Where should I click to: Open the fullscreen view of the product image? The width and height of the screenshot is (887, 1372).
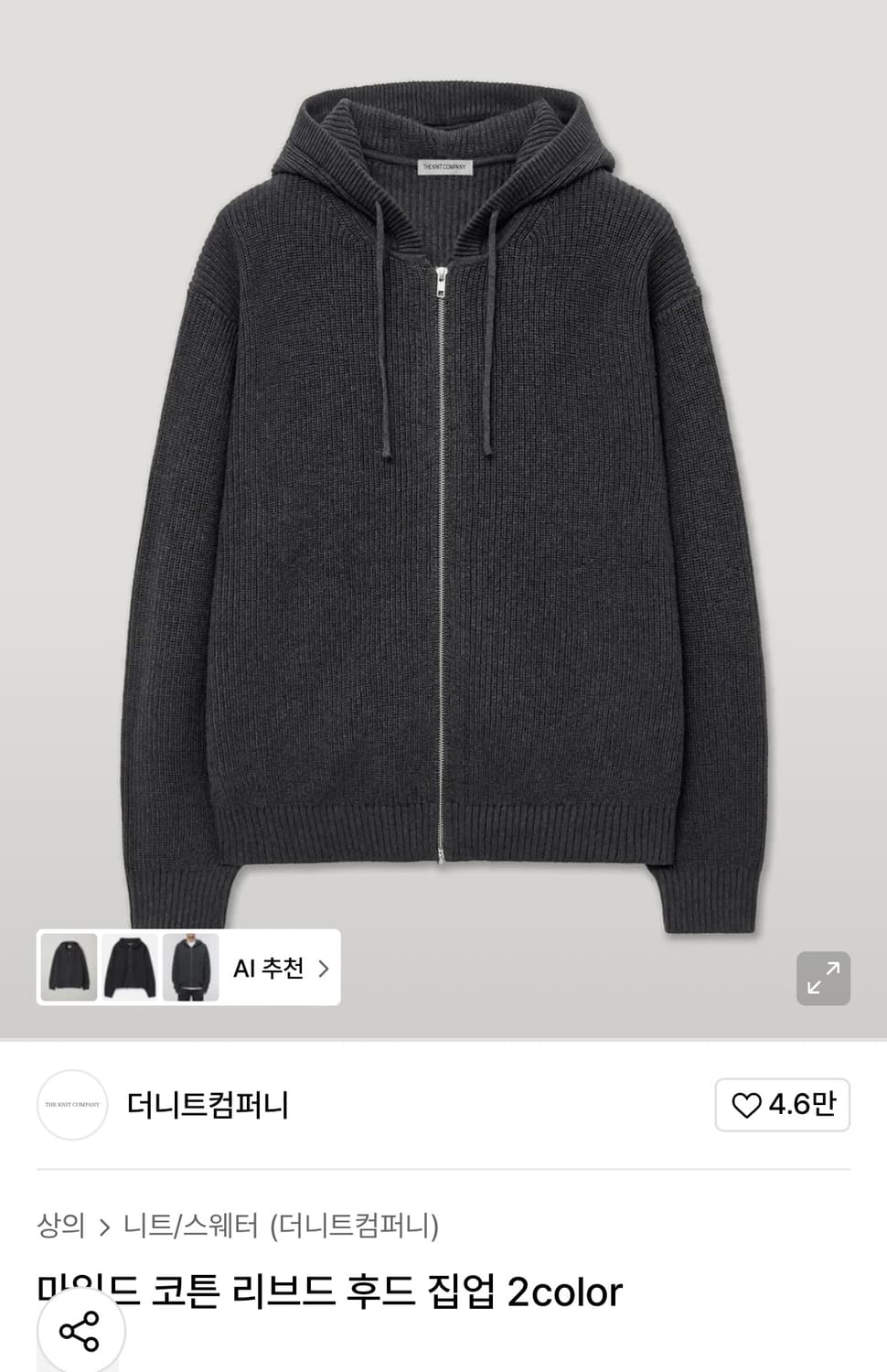point(822,978)
